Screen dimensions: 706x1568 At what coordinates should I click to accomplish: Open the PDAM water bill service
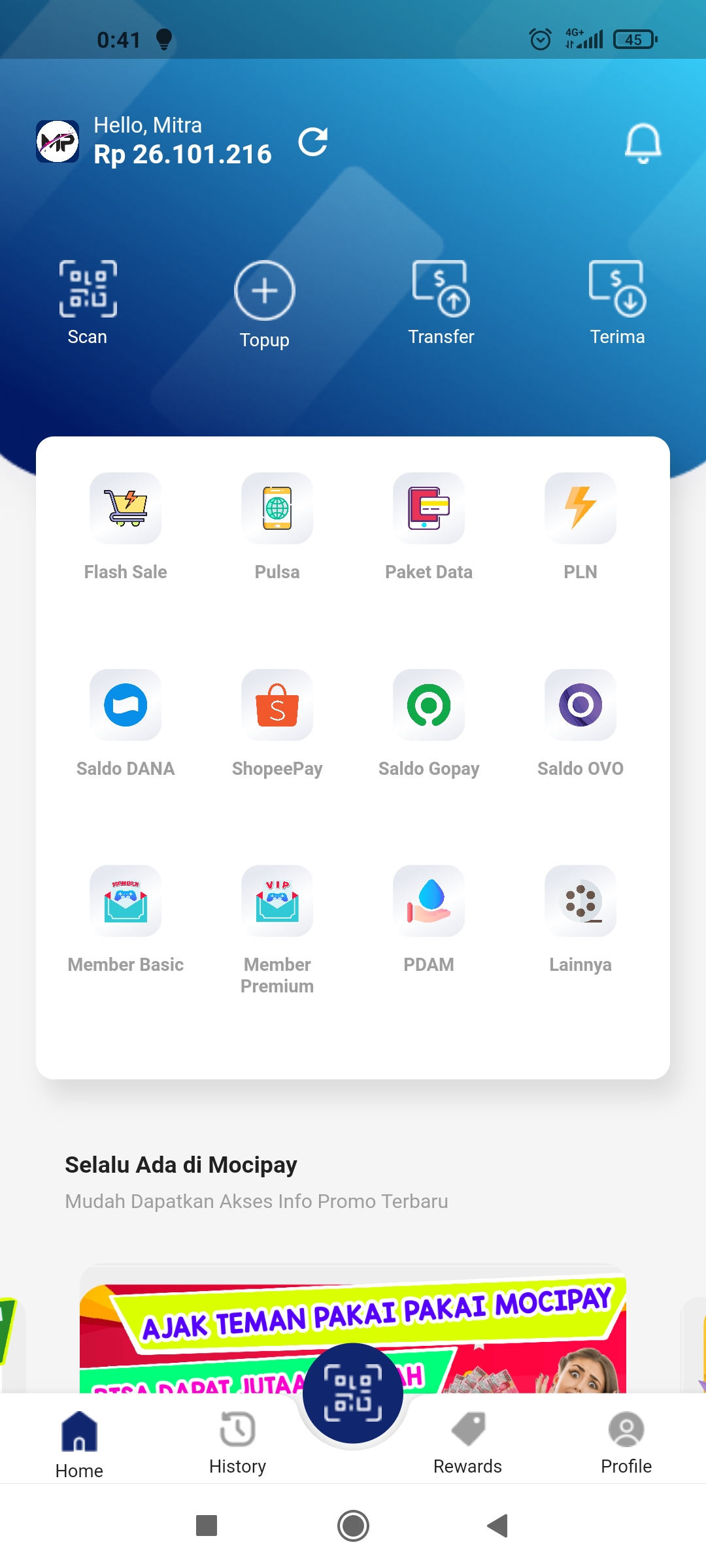coord(429,902)
